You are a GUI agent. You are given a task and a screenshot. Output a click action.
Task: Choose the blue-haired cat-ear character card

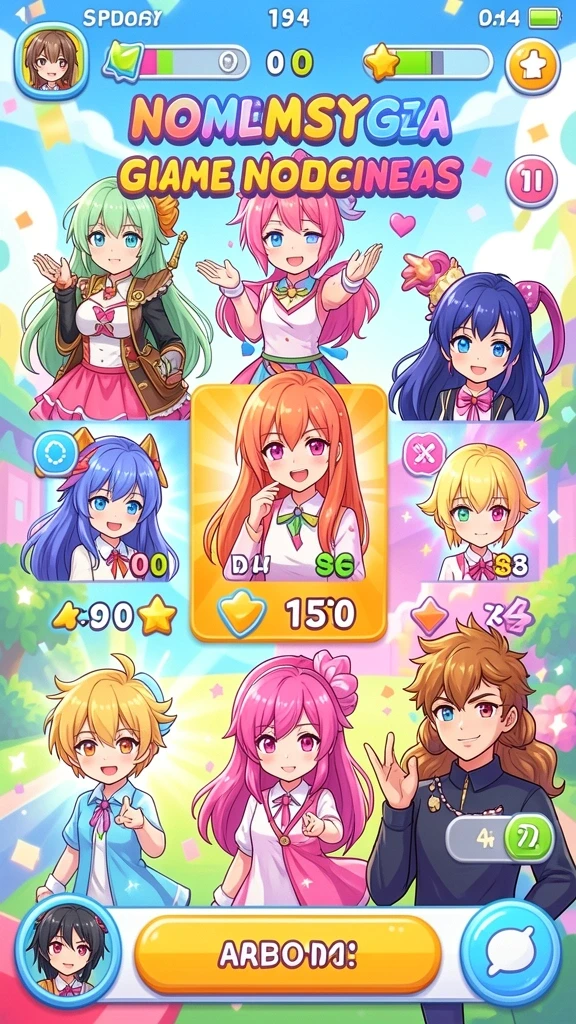click(101, 504)
